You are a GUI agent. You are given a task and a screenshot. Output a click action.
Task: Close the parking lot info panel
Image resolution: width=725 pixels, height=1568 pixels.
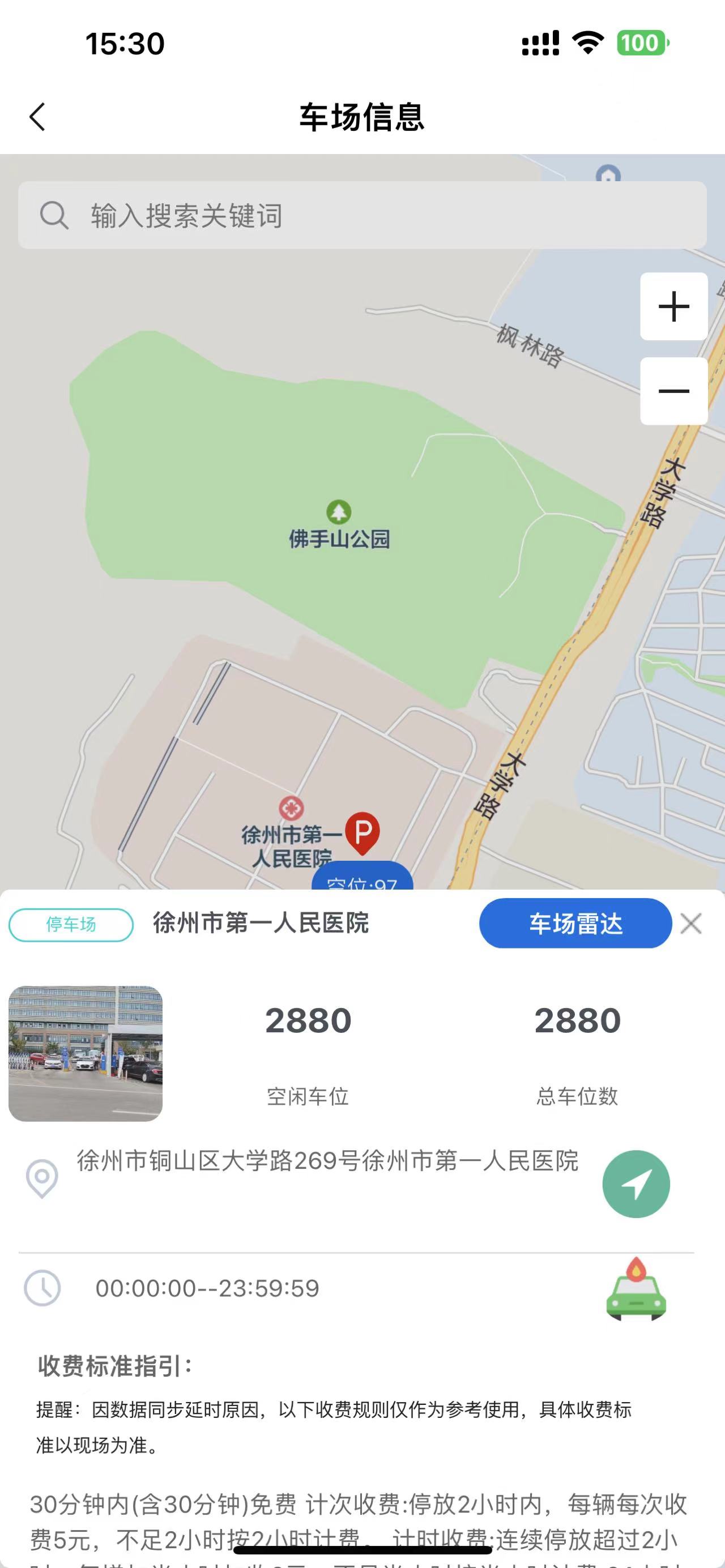point(691,924)
